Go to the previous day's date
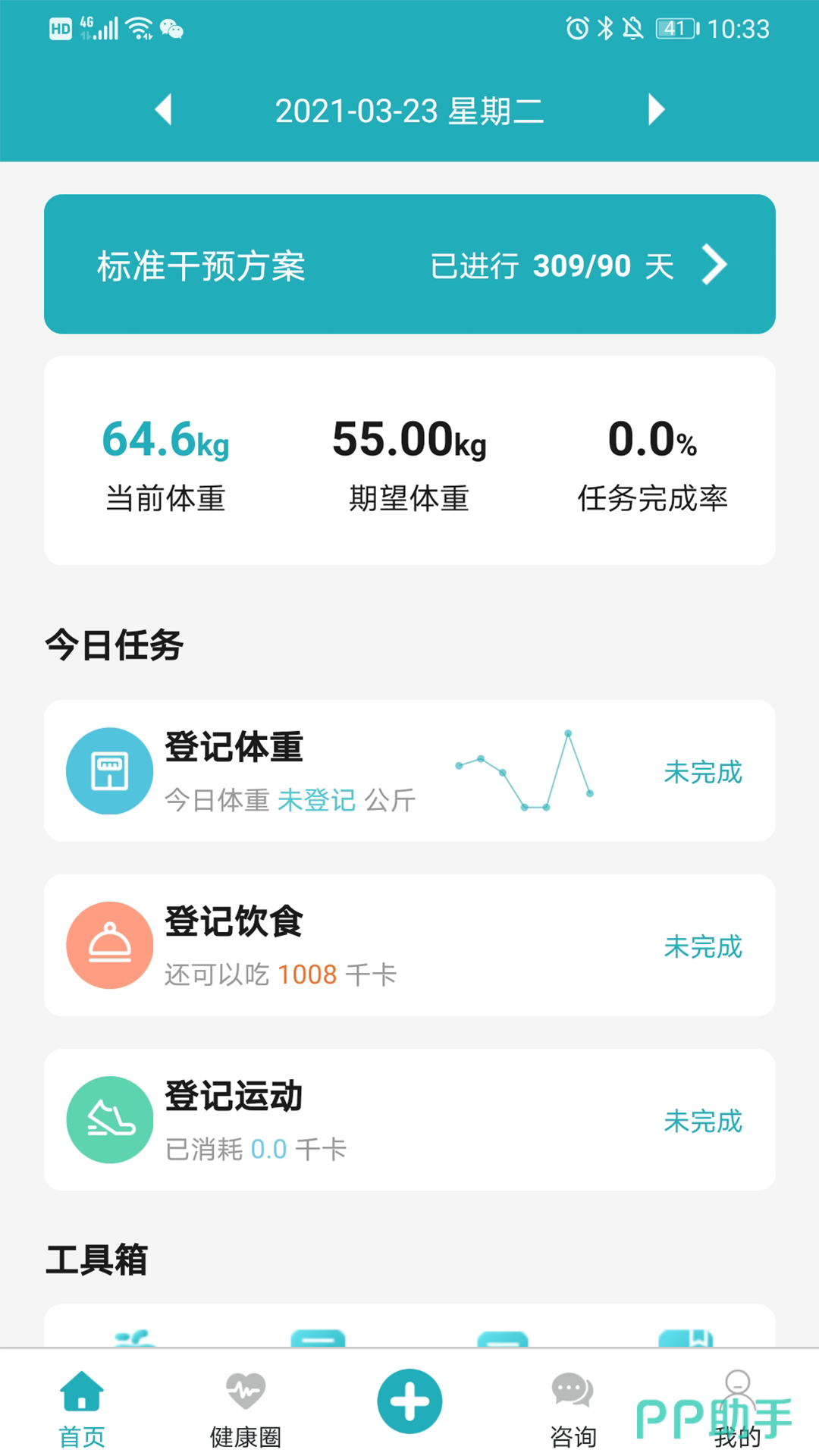819x1456 pixels. pyautogui.click(x=164, y=110)
